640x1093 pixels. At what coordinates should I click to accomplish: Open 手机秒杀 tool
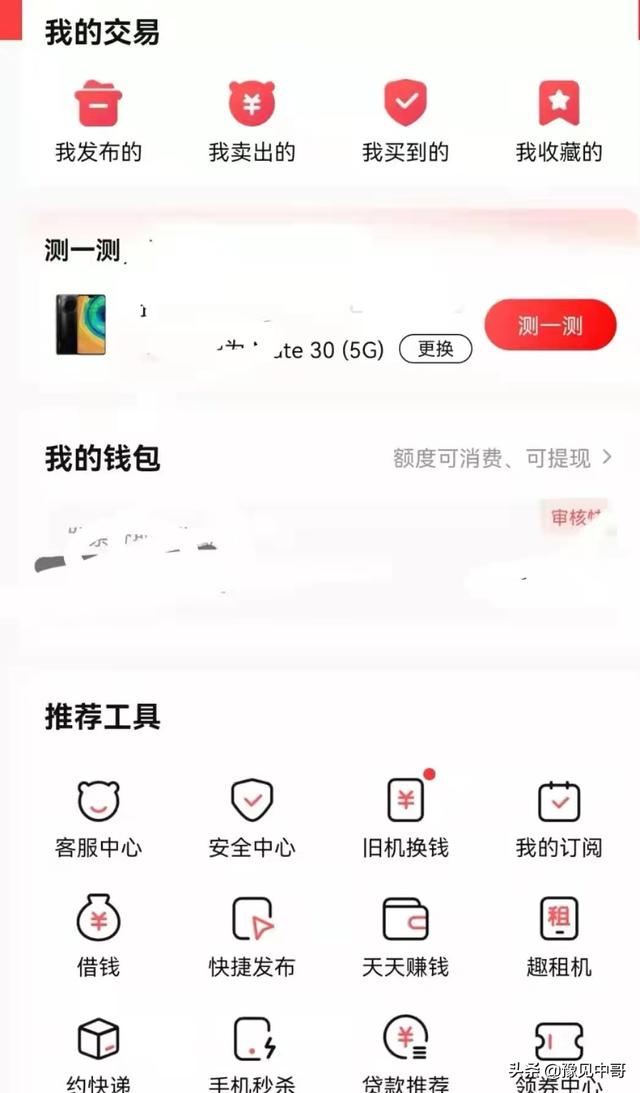pos(251,1050)
